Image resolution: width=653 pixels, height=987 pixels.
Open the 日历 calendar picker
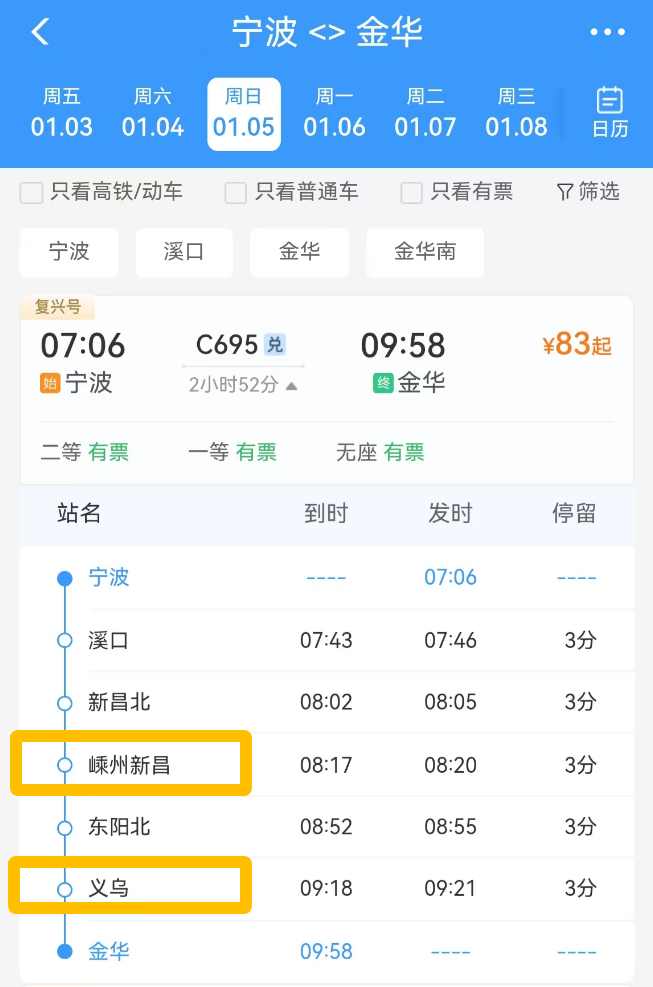point(609,113)
